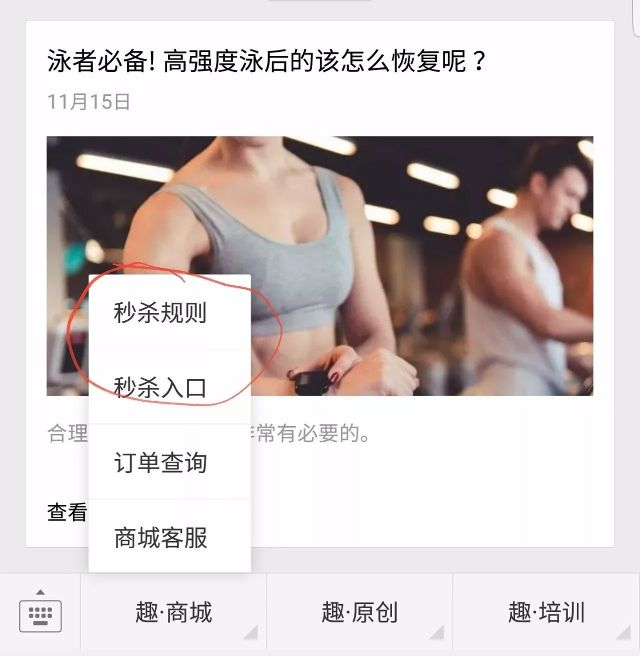Open the 秒杀规则 menu item
Image resolution: width=640 pixels, height=656 pixels.
161,312
